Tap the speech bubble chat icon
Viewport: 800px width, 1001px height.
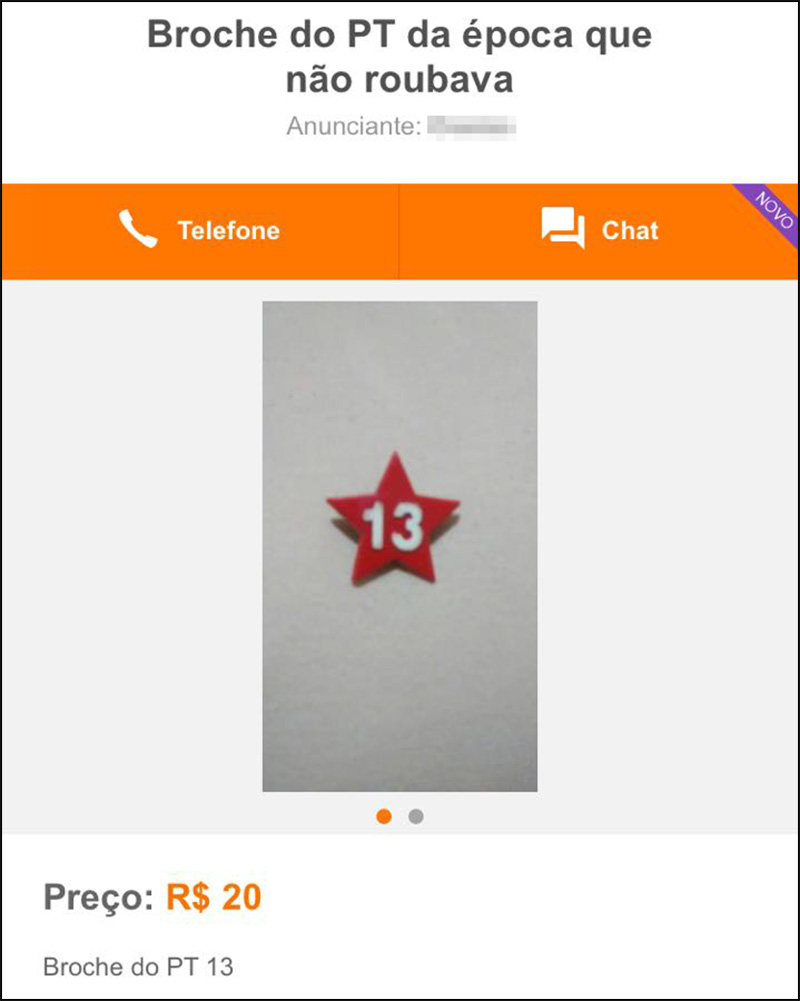tap(560, 230)
